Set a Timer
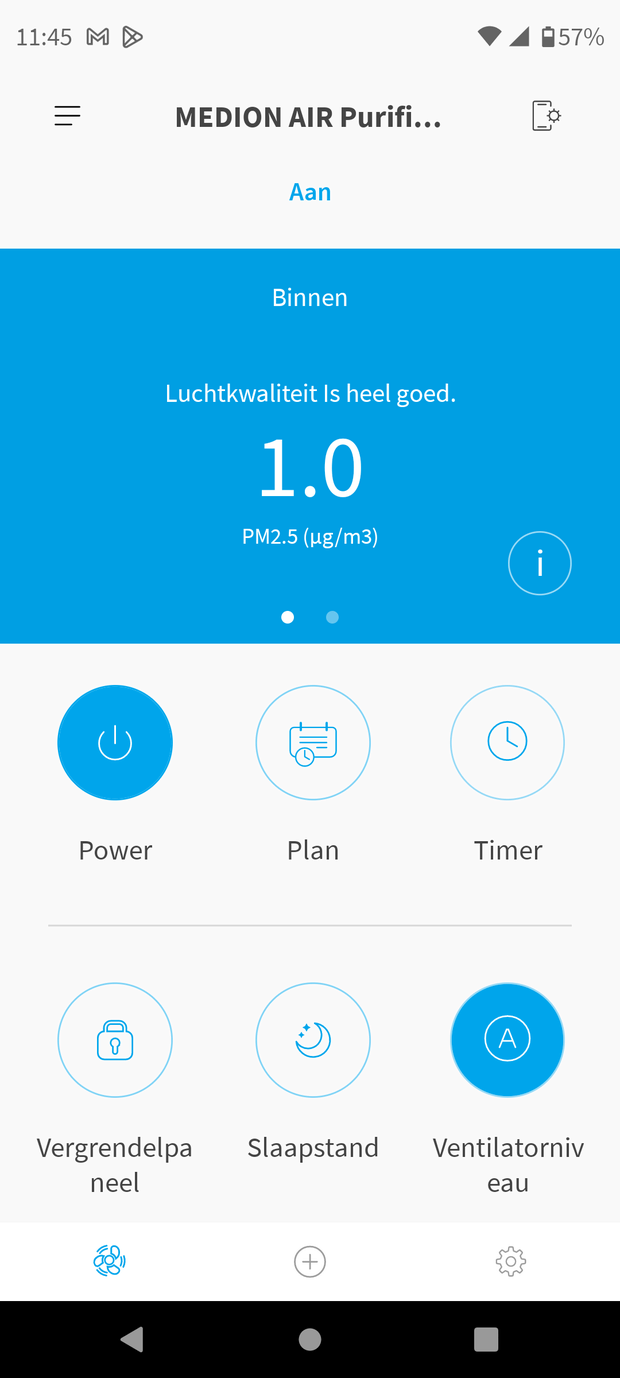Screen dimensions: 620x1378 pos(508,743)
